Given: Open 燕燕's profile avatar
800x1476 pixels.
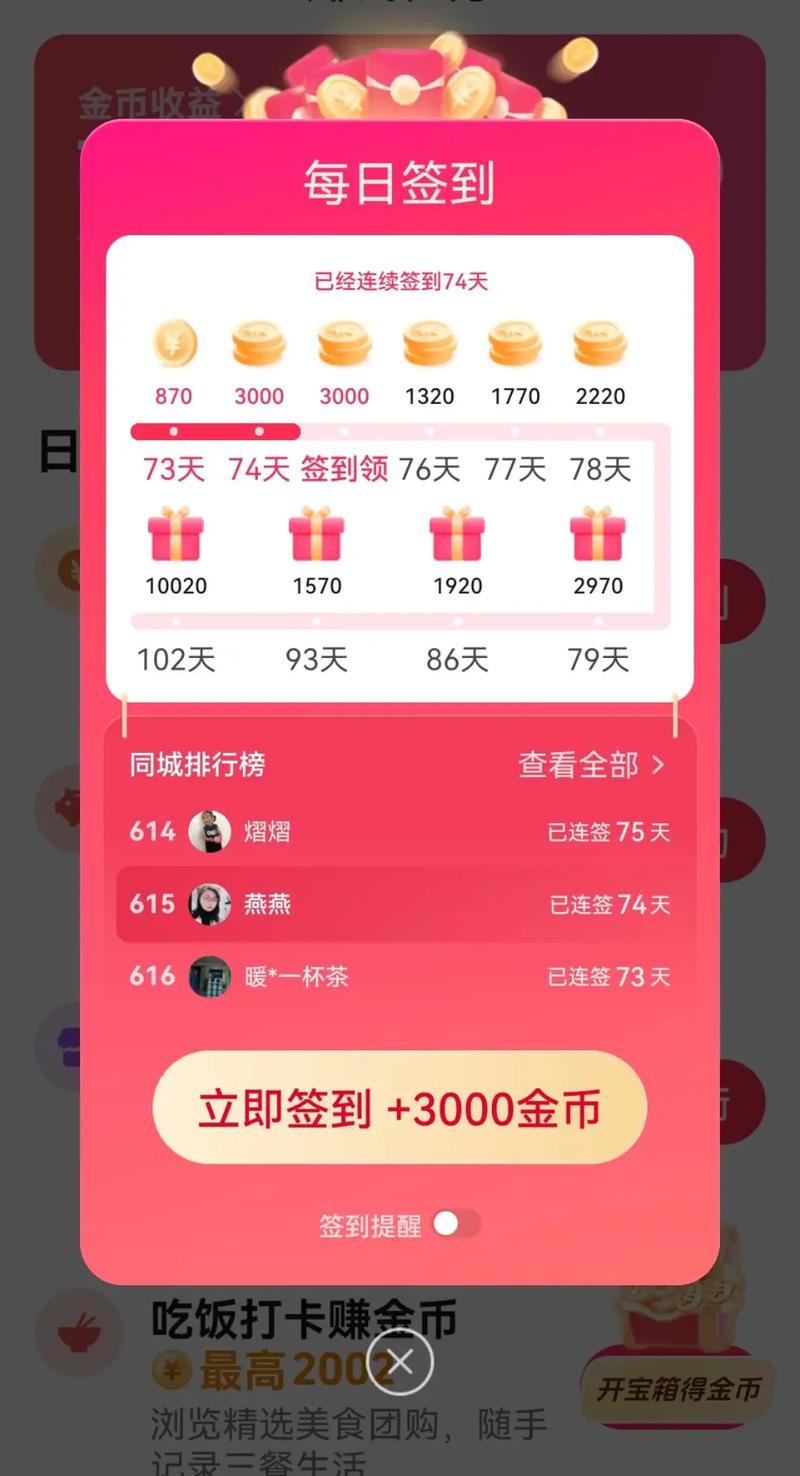Looking at the screenshot, I should pyautogui.click(x=210, y=904).
